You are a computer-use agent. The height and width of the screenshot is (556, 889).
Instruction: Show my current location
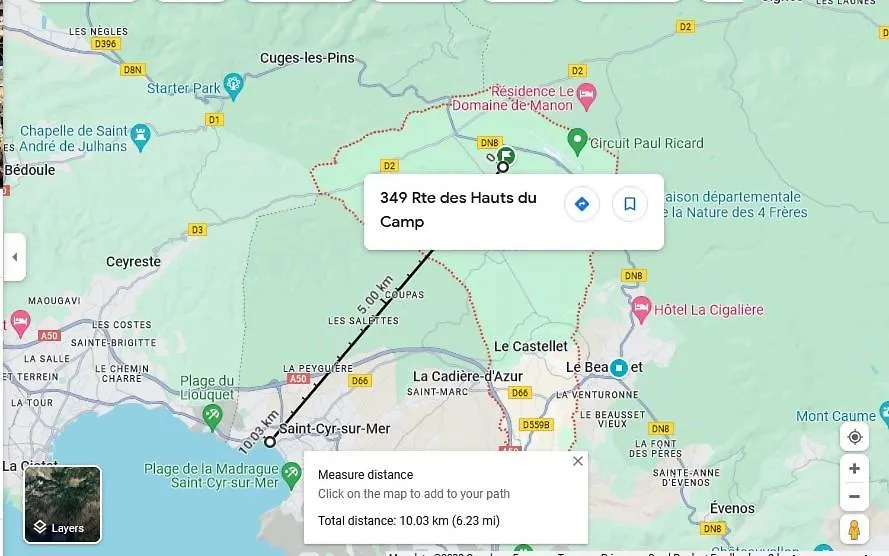coord(854,437)
